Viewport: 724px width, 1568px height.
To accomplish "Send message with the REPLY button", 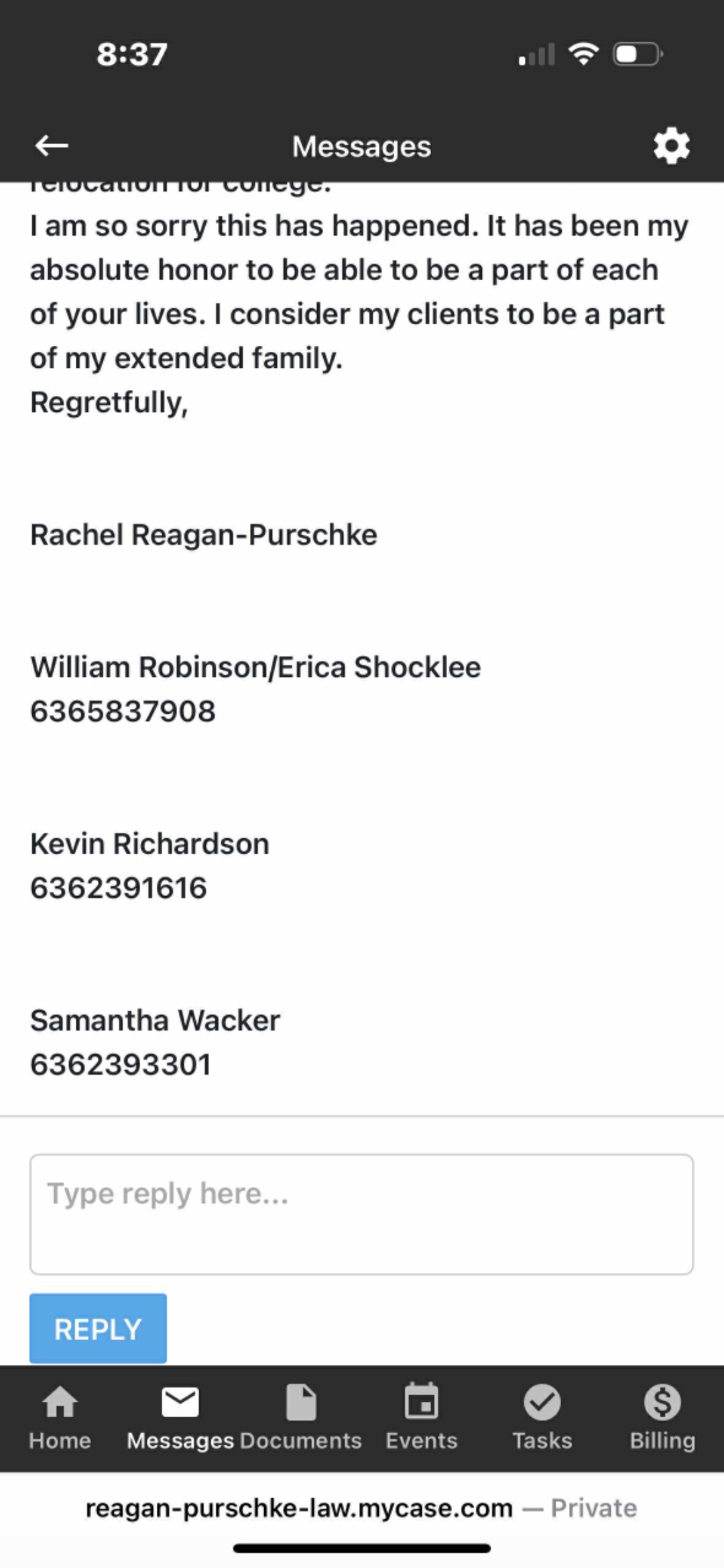I will coord(98,1328).
